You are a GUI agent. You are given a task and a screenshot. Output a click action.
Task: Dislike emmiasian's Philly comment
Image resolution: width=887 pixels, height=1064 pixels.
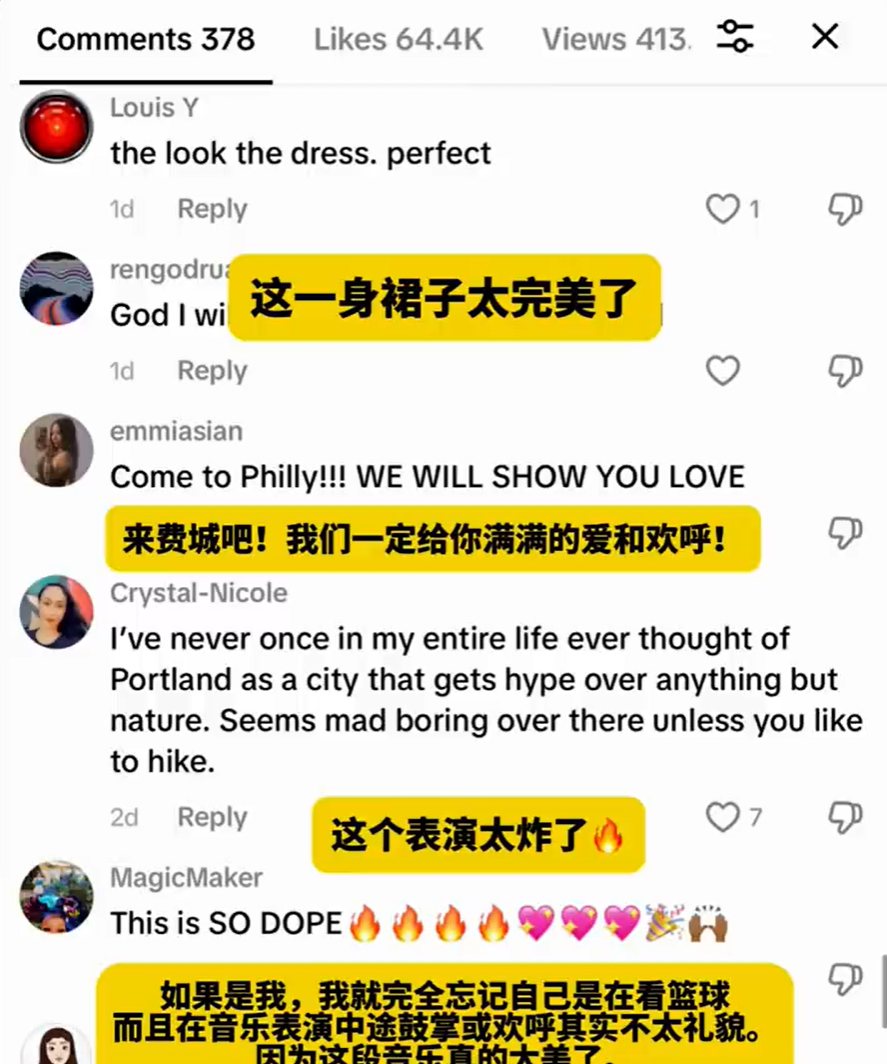pos(845,533)
